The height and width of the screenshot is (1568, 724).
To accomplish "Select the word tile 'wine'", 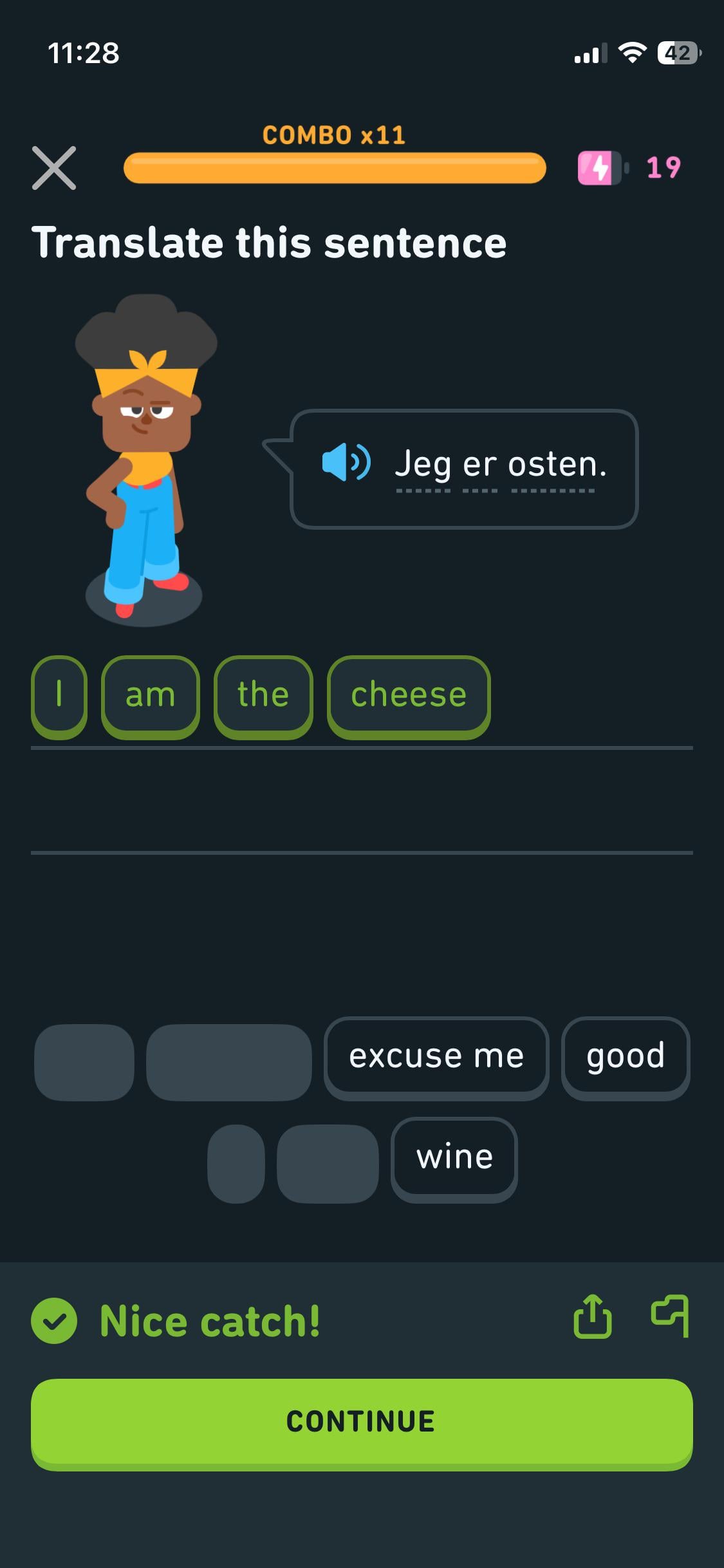I will (454, 1159).
